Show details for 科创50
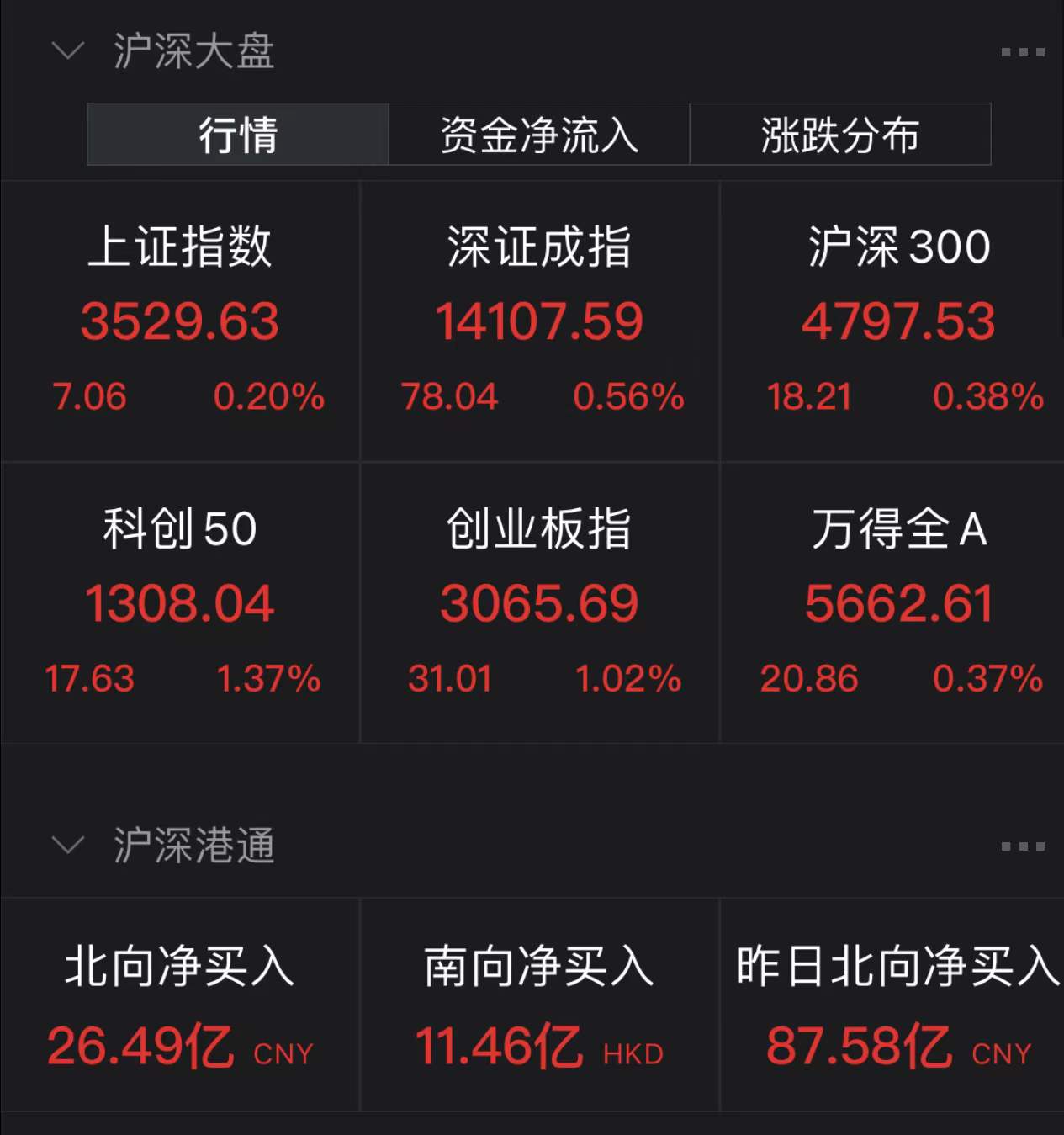The height and width of the screenshot is (1135, 1064). pyautogui.click(x=180, y=602)
